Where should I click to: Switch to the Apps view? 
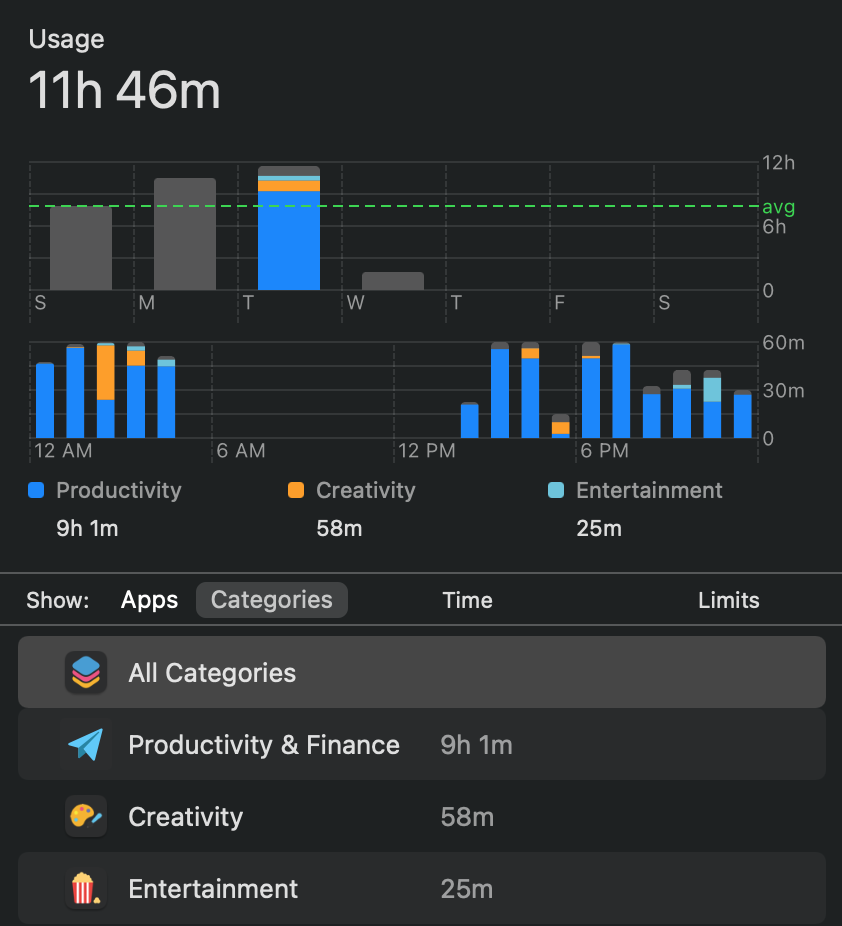click(x=149, y=600)
